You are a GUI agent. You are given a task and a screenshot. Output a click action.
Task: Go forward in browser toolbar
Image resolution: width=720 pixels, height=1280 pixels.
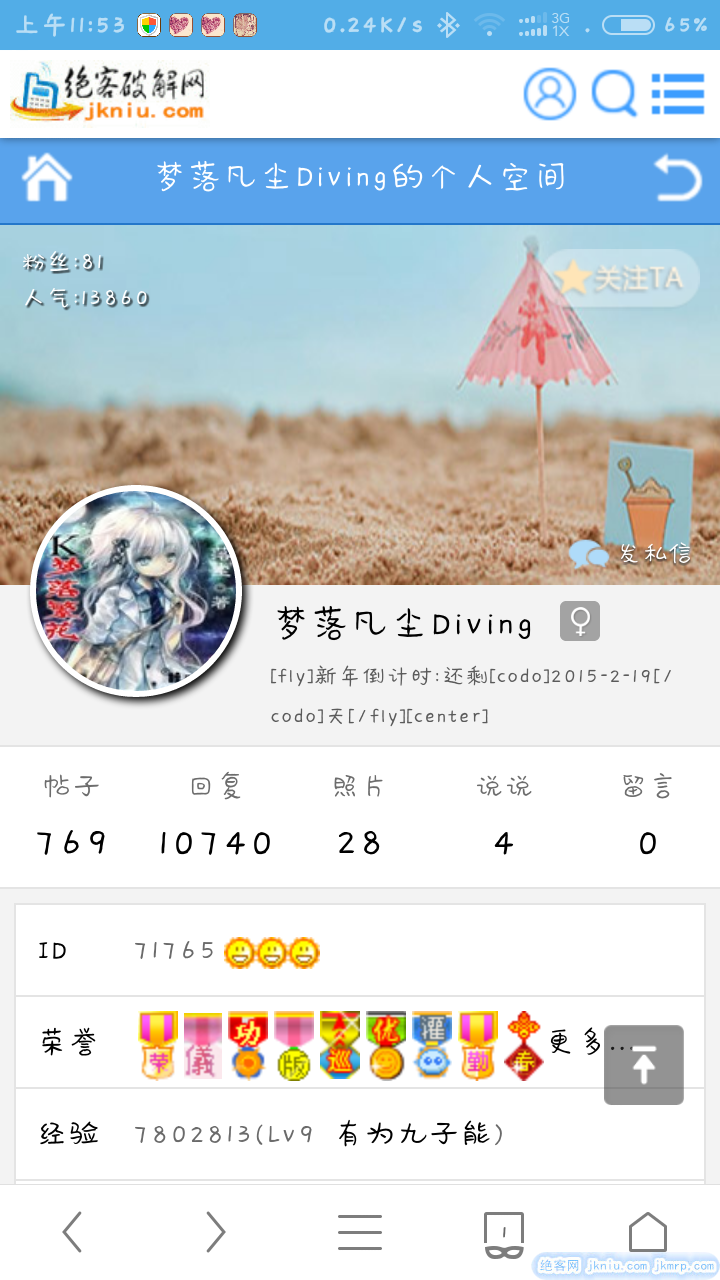(x=216, y=1232)
